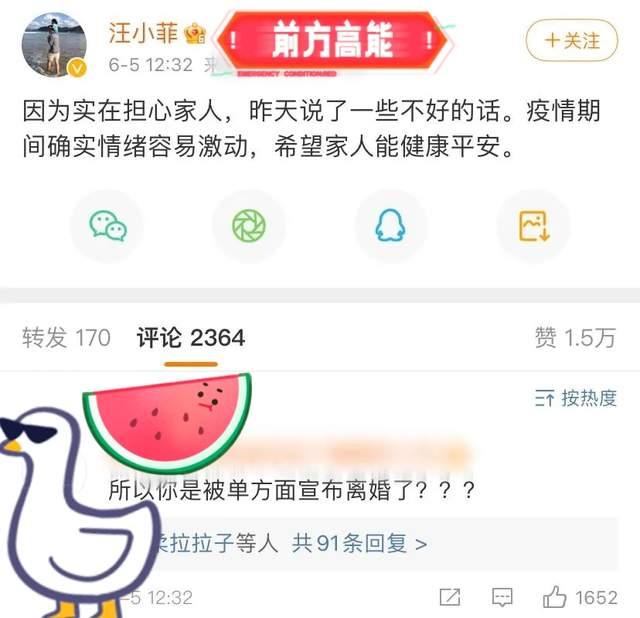The width and height of the screenshot is (640, 618).
Task: Share post to WeChat Moments
Action: (249, 226)
